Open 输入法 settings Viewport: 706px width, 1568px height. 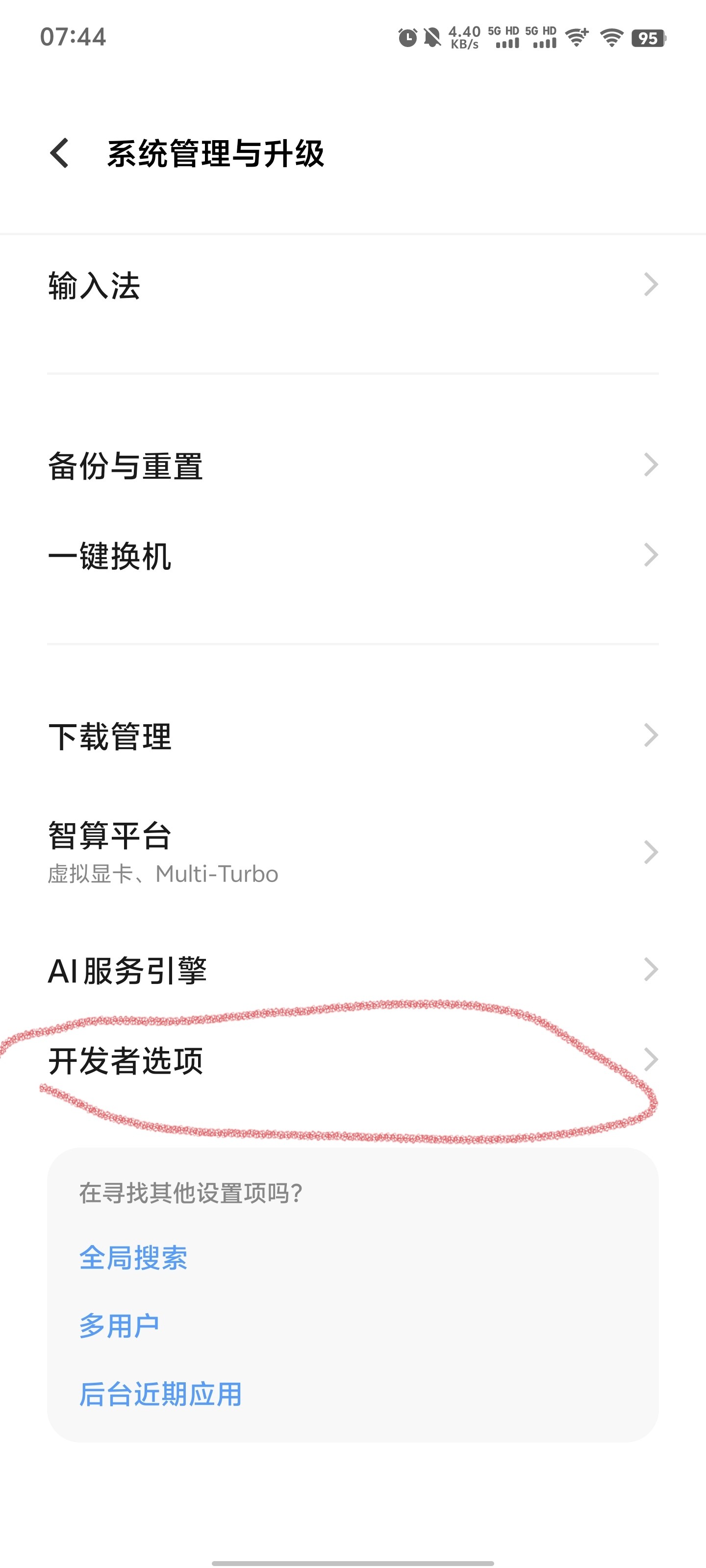pyautogui.click(x=353, y=285)
